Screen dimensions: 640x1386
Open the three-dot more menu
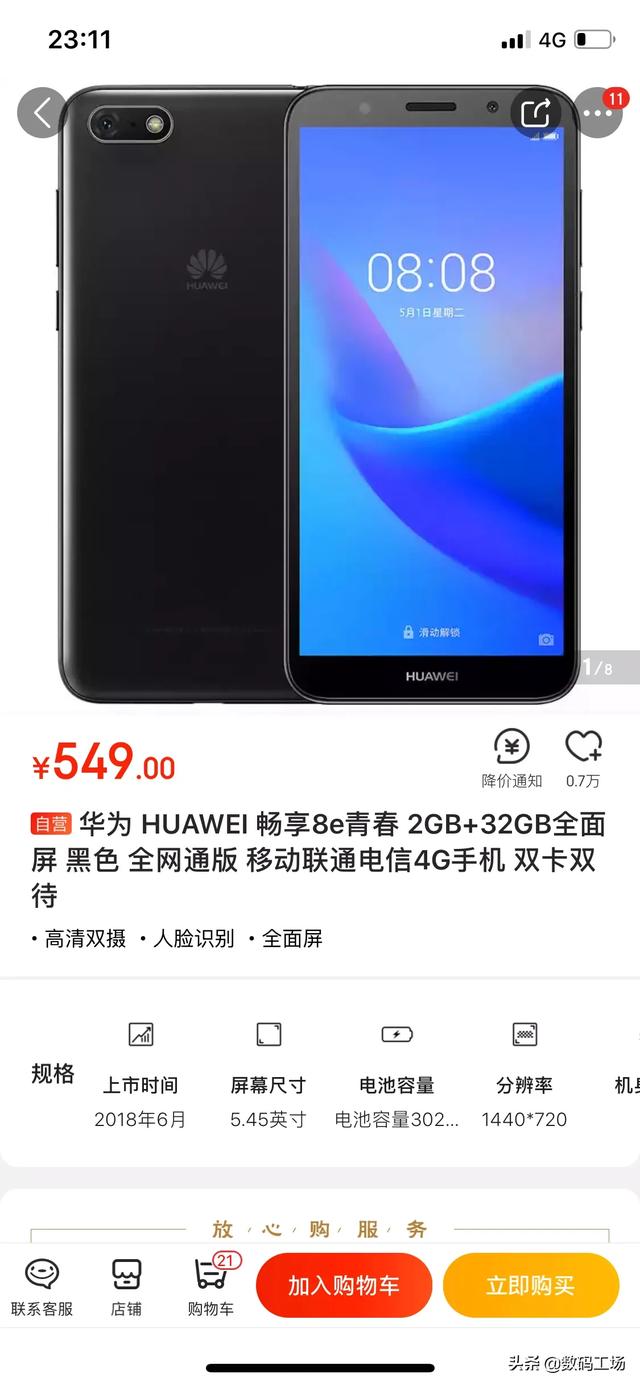point(598,113)
